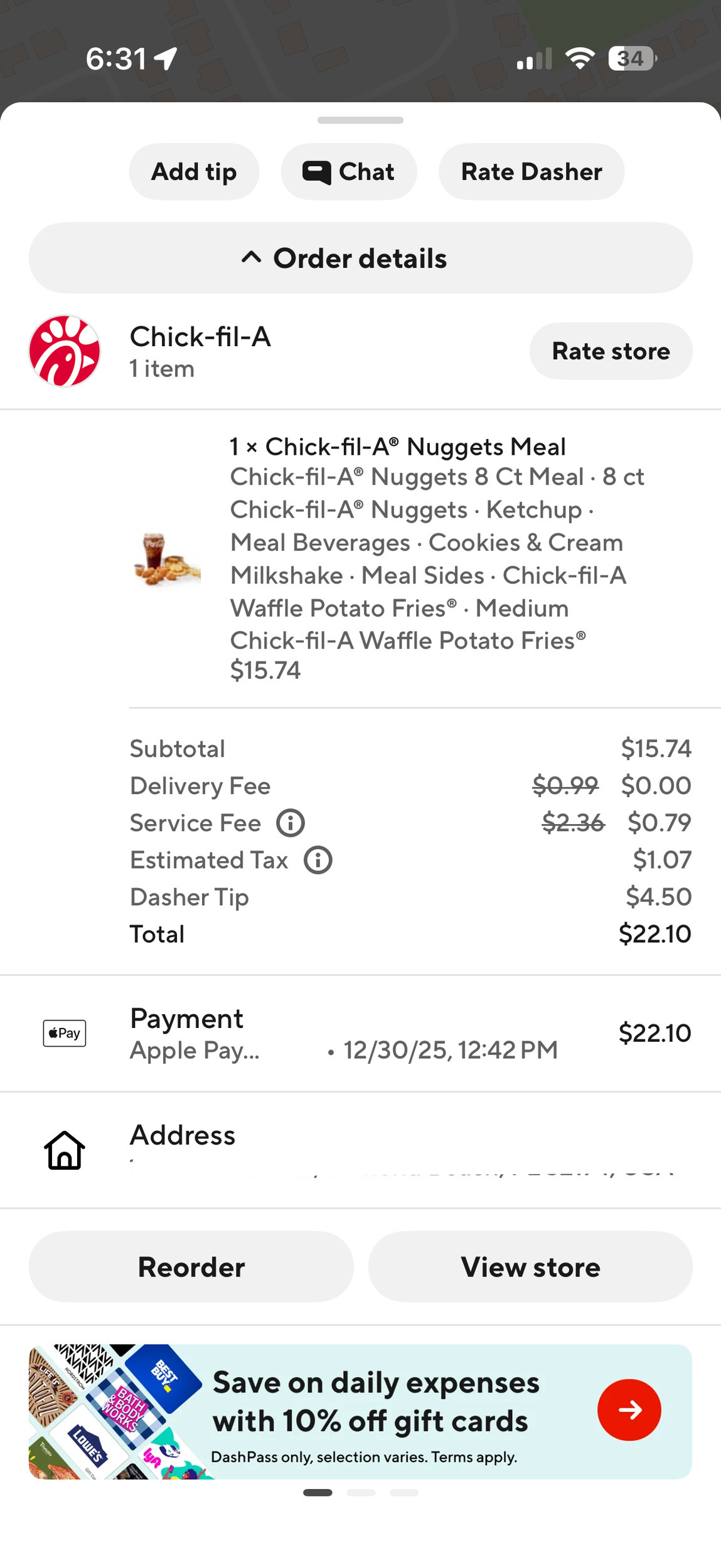Show Estimated Tax info
The height and width of the screenshot is (1568, 721).
pos(318,860)
